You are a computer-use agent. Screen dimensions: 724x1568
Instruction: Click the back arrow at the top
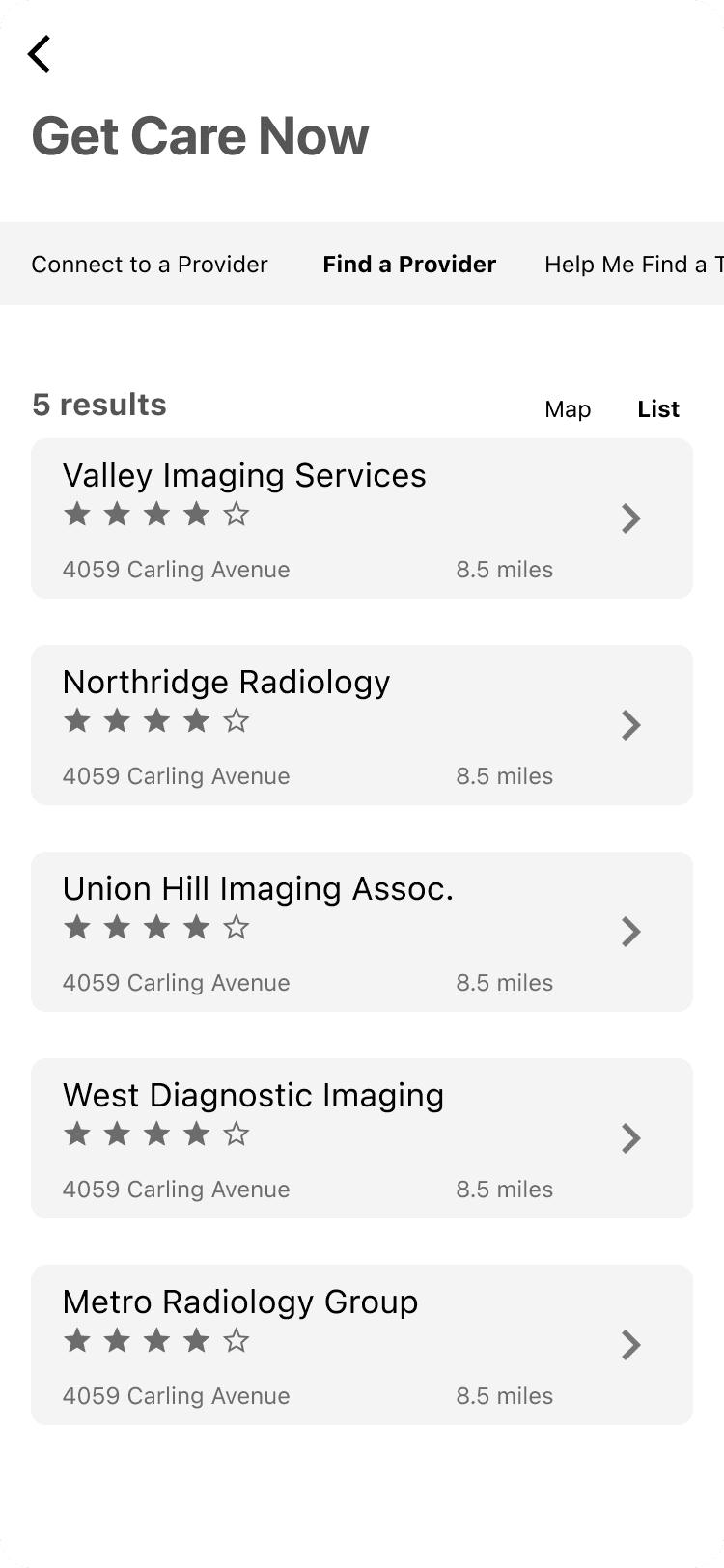(x=39, y=54)
